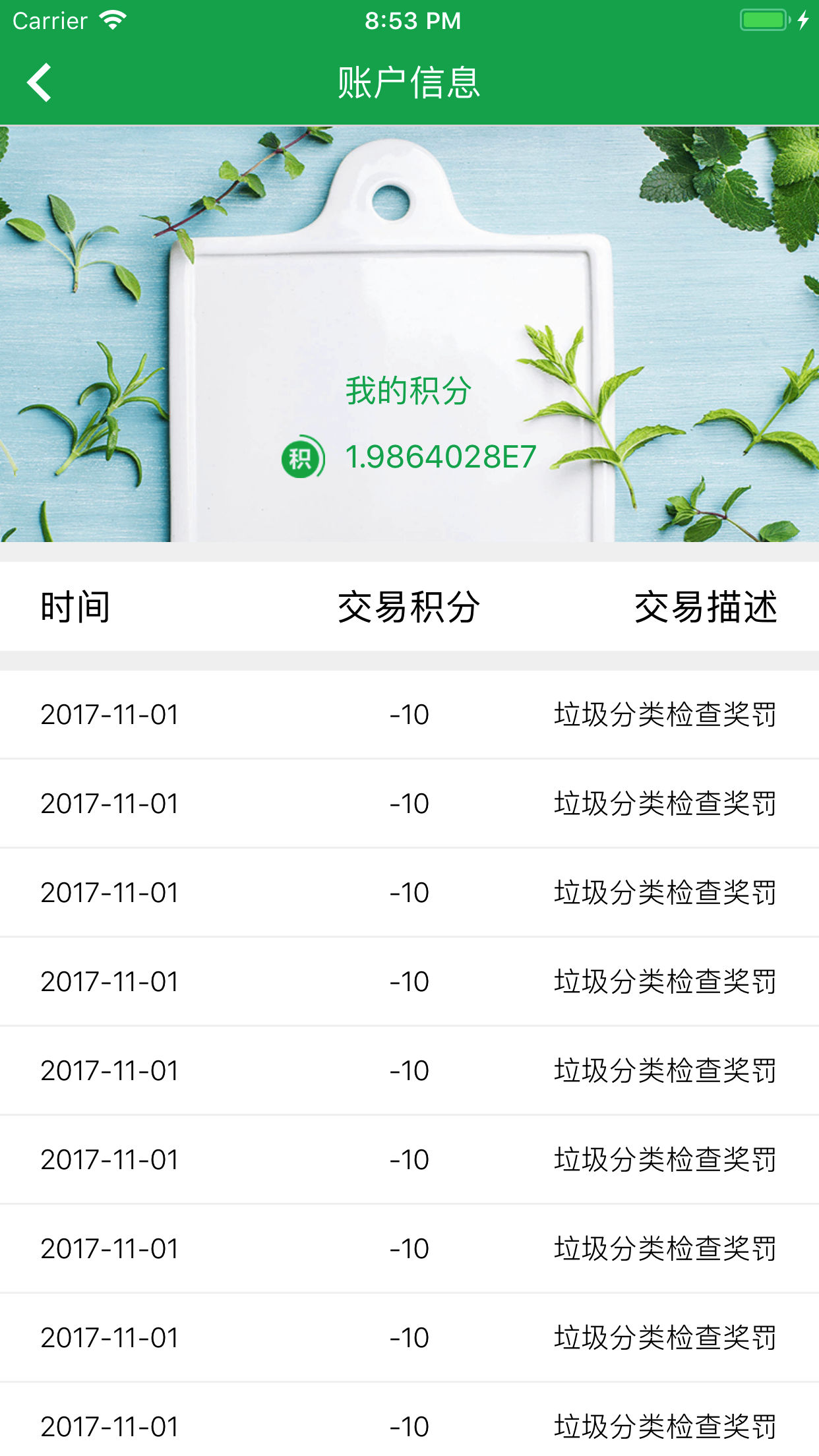This screenshot has height=1456, width=819.
Task: Tap the charging bolt icon
Action: (803, 20)
